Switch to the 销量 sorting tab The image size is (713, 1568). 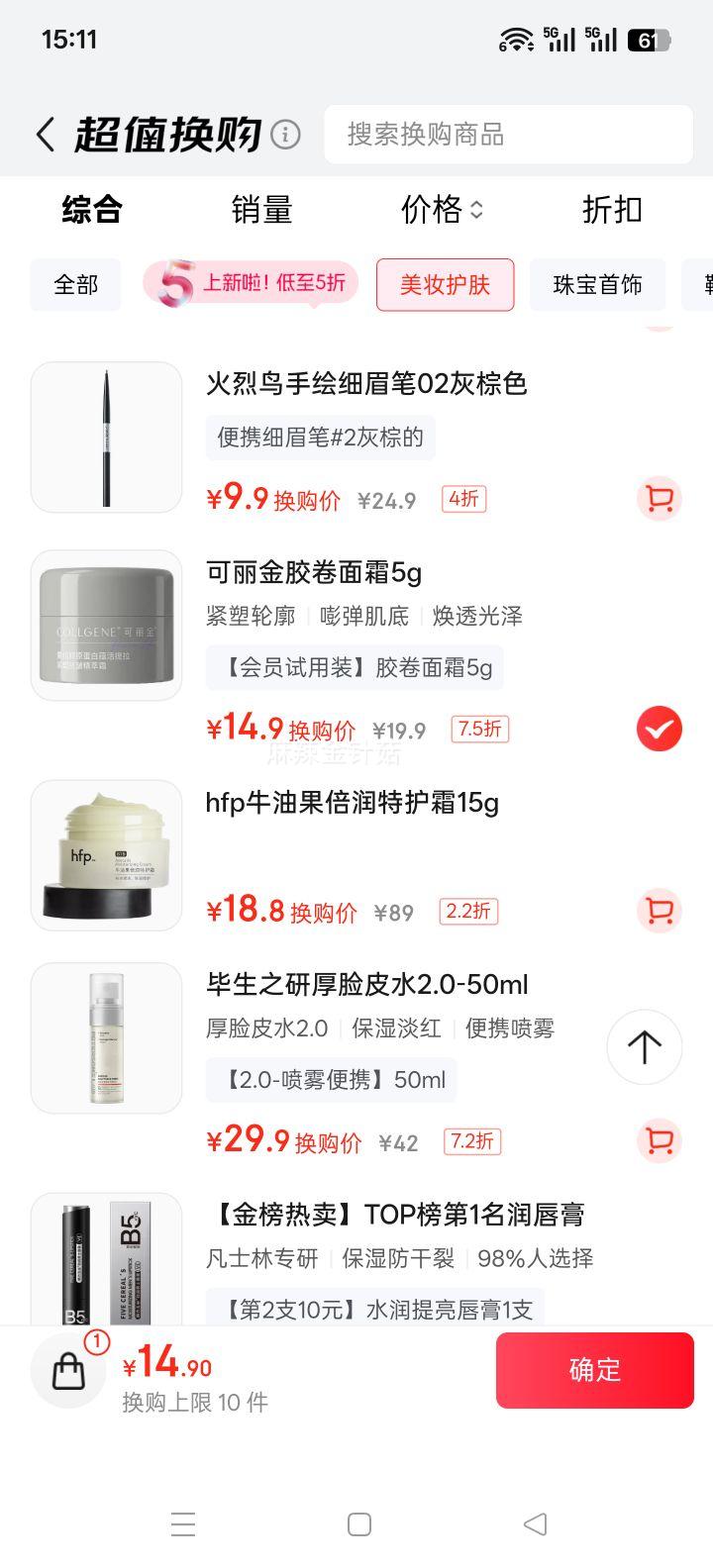click(x=261, y=210)
